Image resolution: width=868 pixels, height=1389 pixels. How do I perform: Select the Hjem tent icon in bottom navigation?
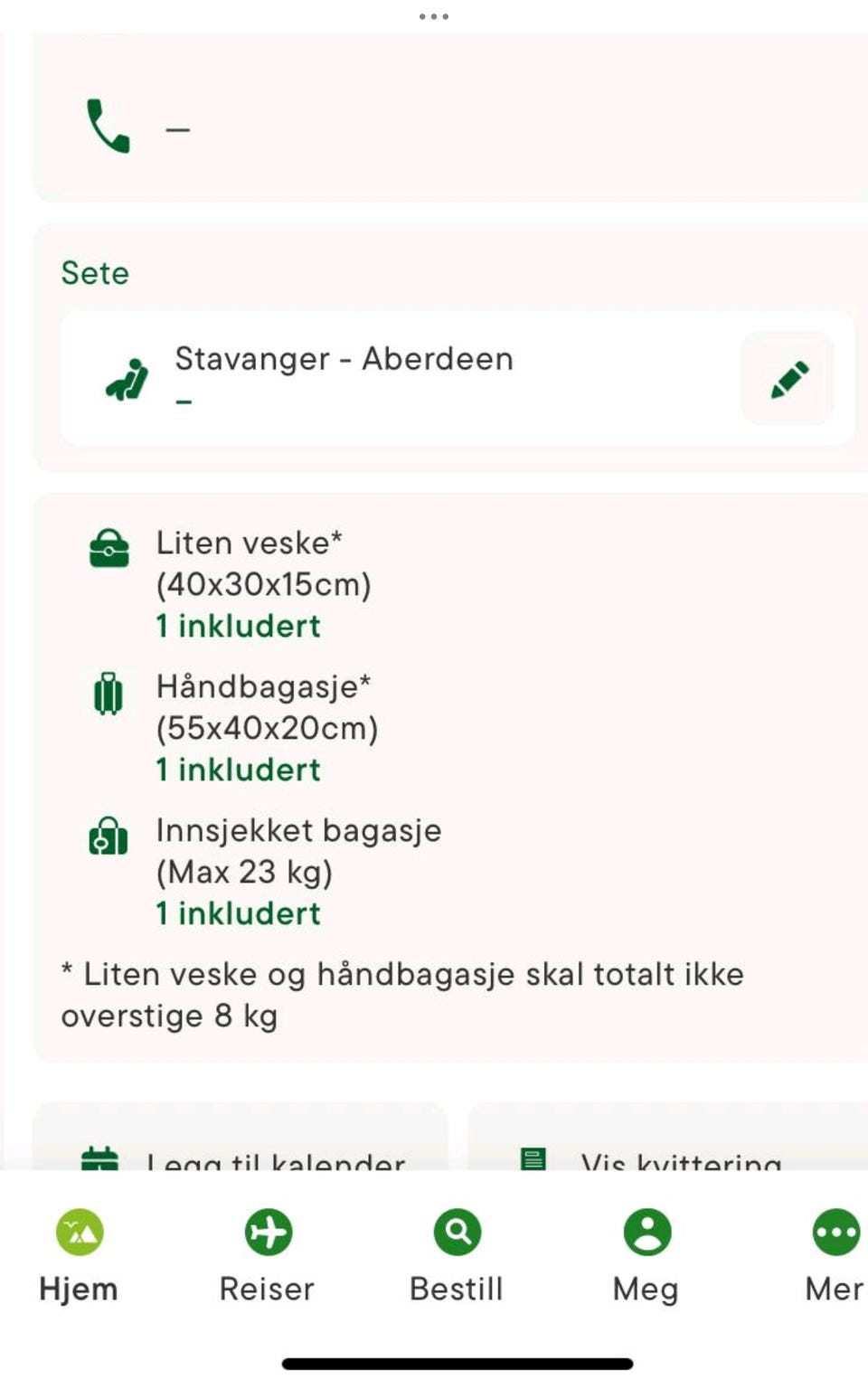point(80,1231)
